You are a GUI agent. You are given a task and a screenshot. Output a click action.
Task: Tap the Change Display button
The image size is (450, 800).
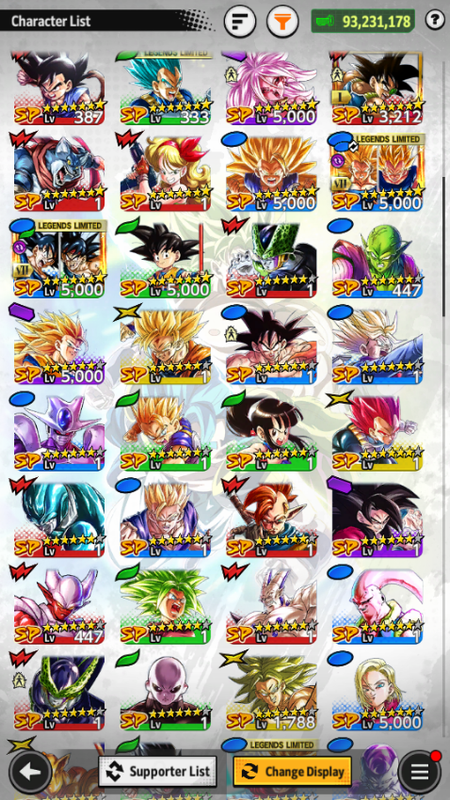coord(292,771)
